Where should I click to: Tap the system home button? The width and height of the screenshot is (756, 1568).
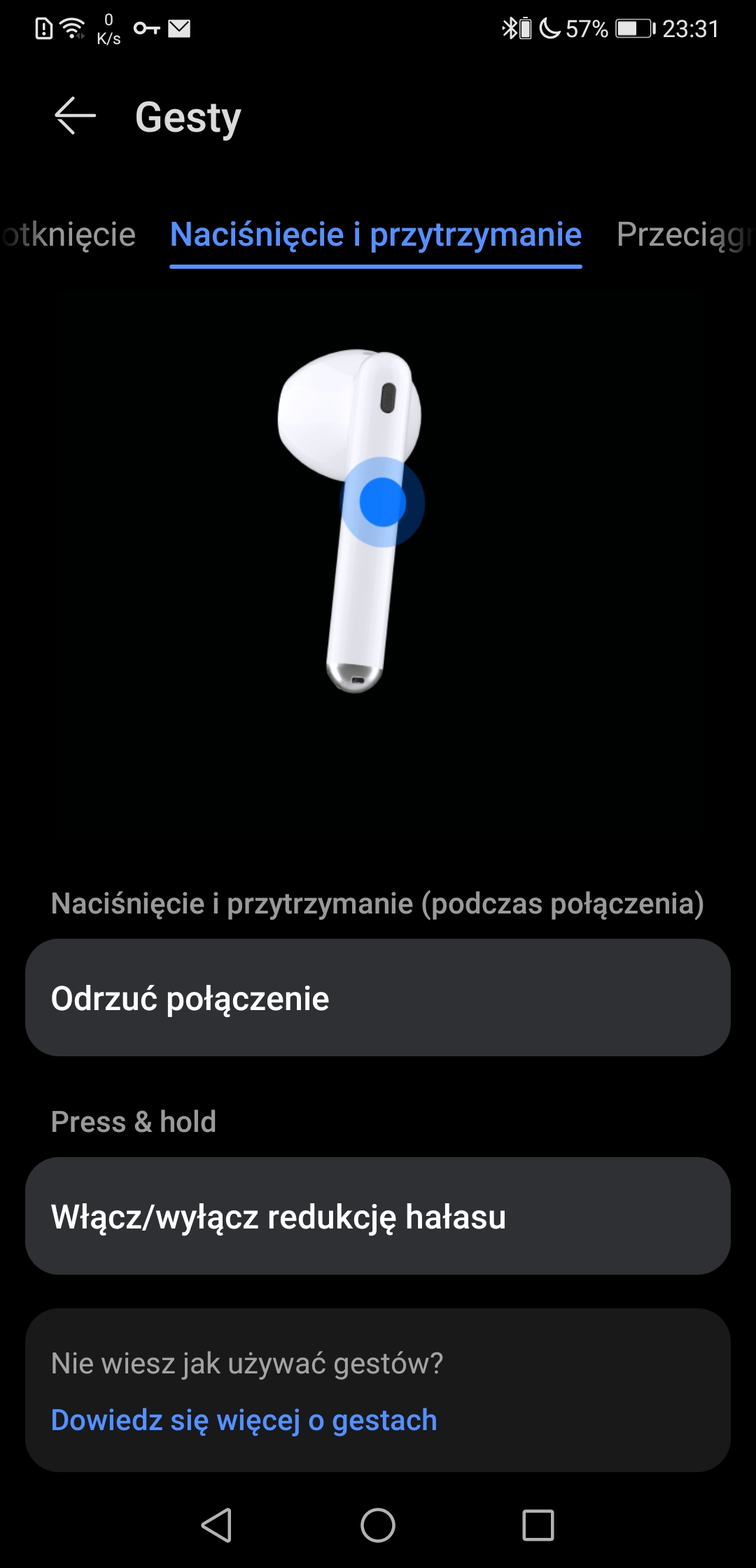pyautogui.click(x=378, y=1525)
